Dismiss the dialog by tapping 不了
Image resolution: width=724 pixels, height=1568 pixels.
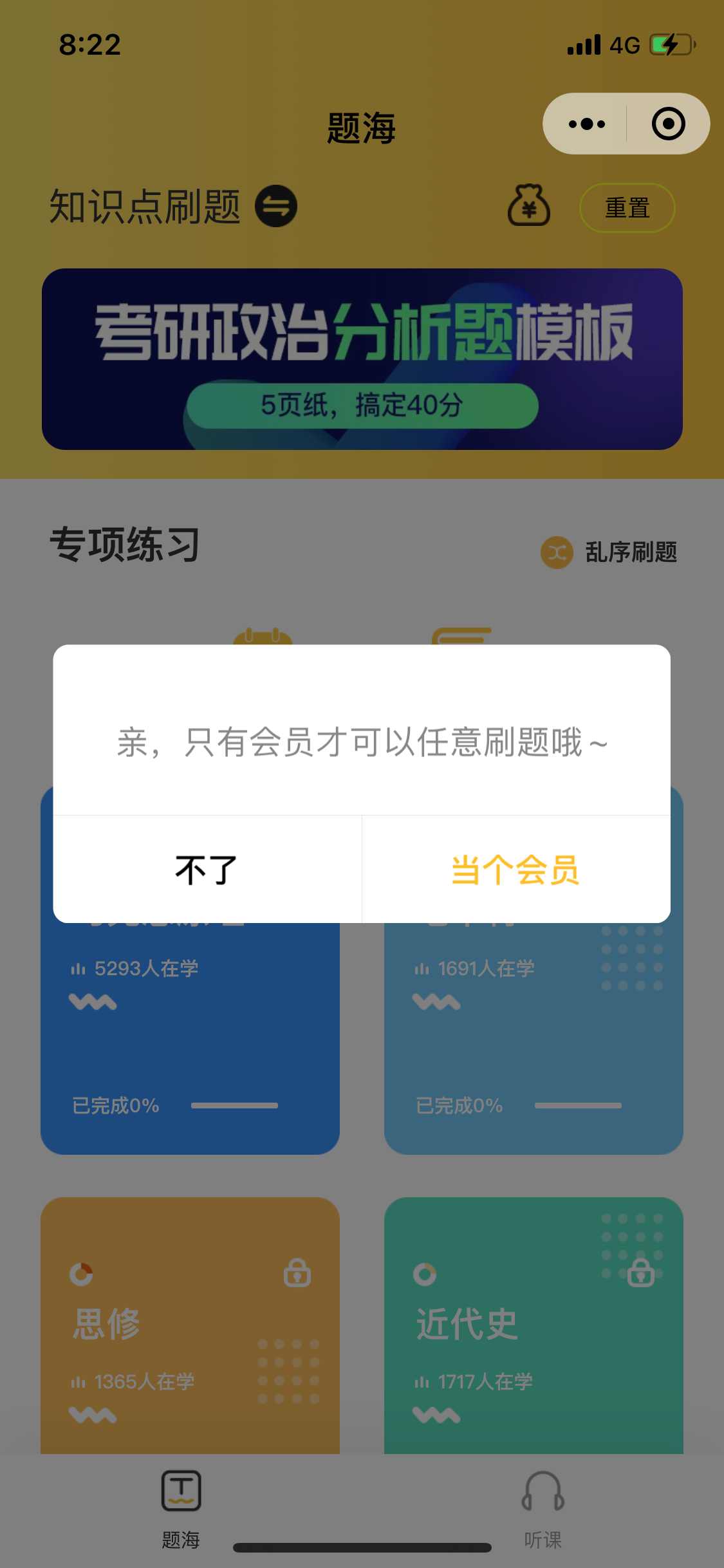(x=207, y=870)
